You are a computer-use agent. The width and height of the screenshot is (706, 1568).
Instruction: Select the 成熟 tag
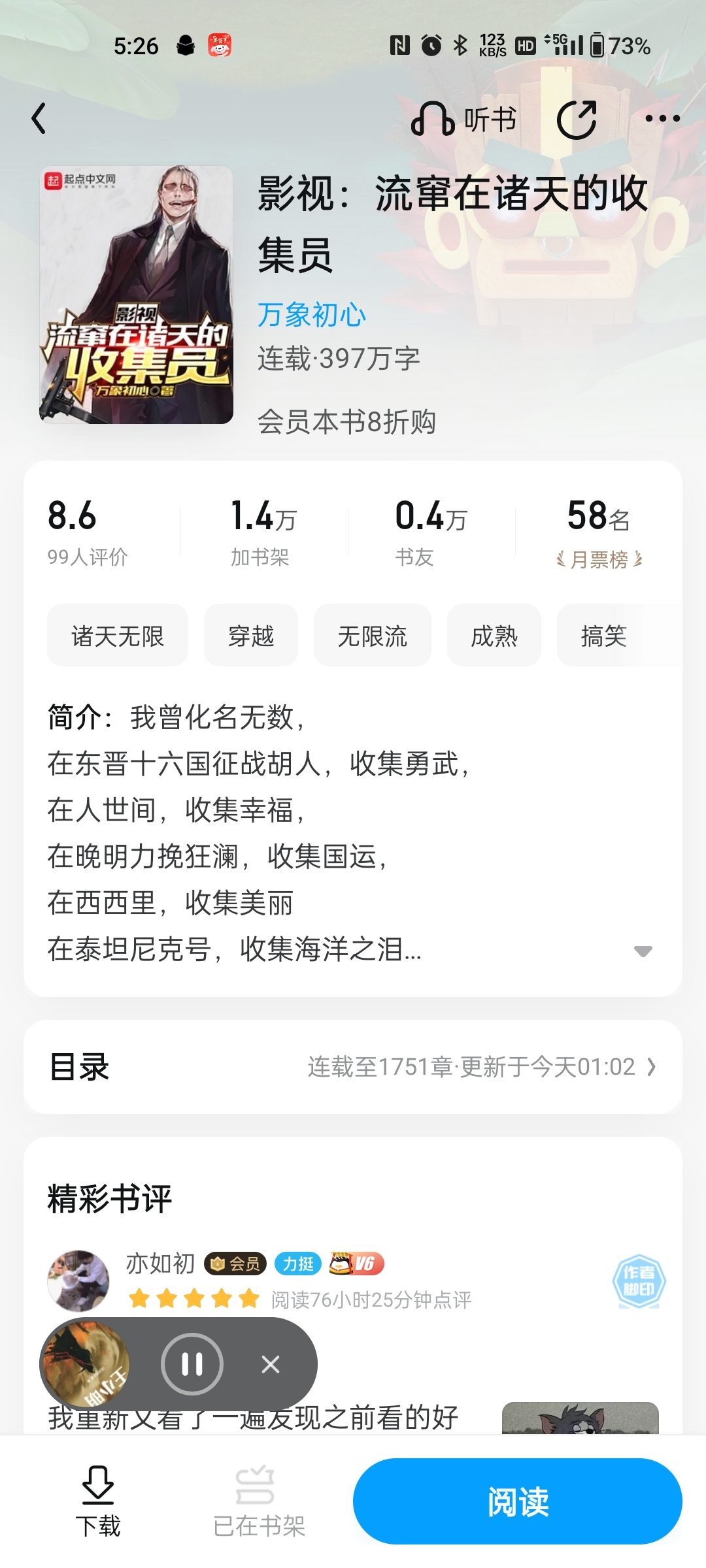(x=494, y=636)
